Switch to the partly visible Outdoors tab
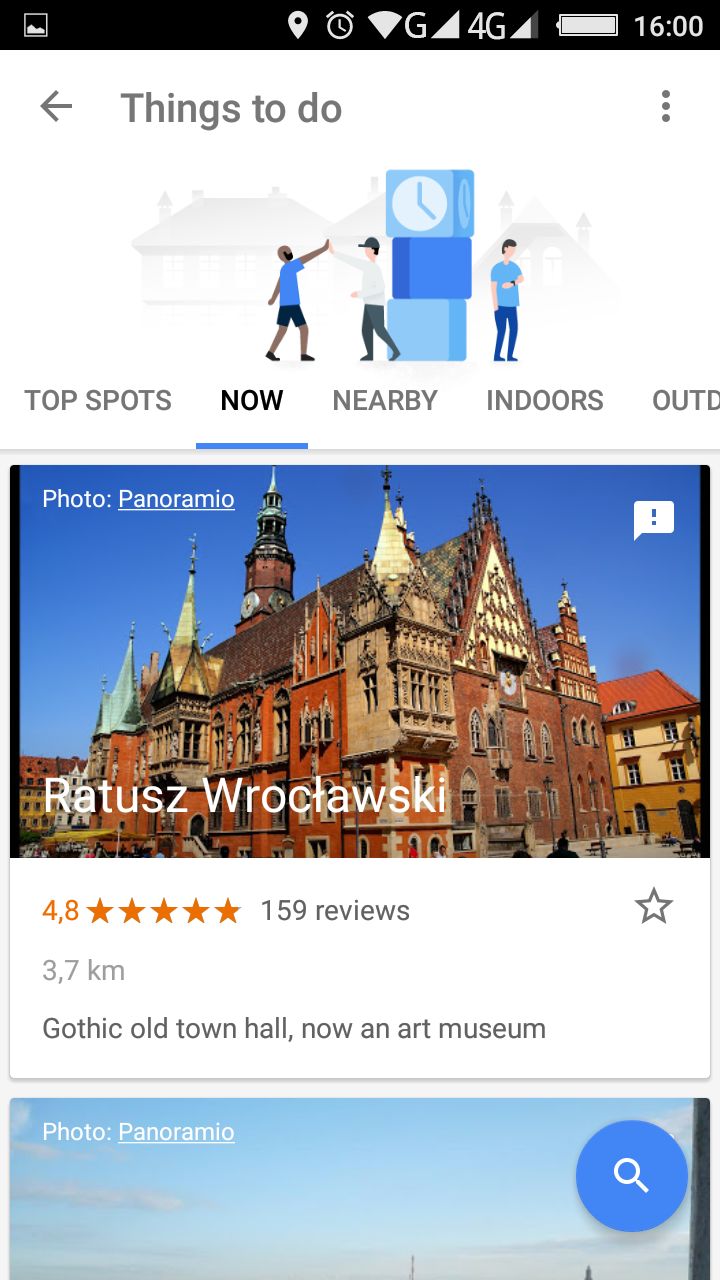Image resolution: width=720 pixels, height=1280 pixels. coord(686,401)
